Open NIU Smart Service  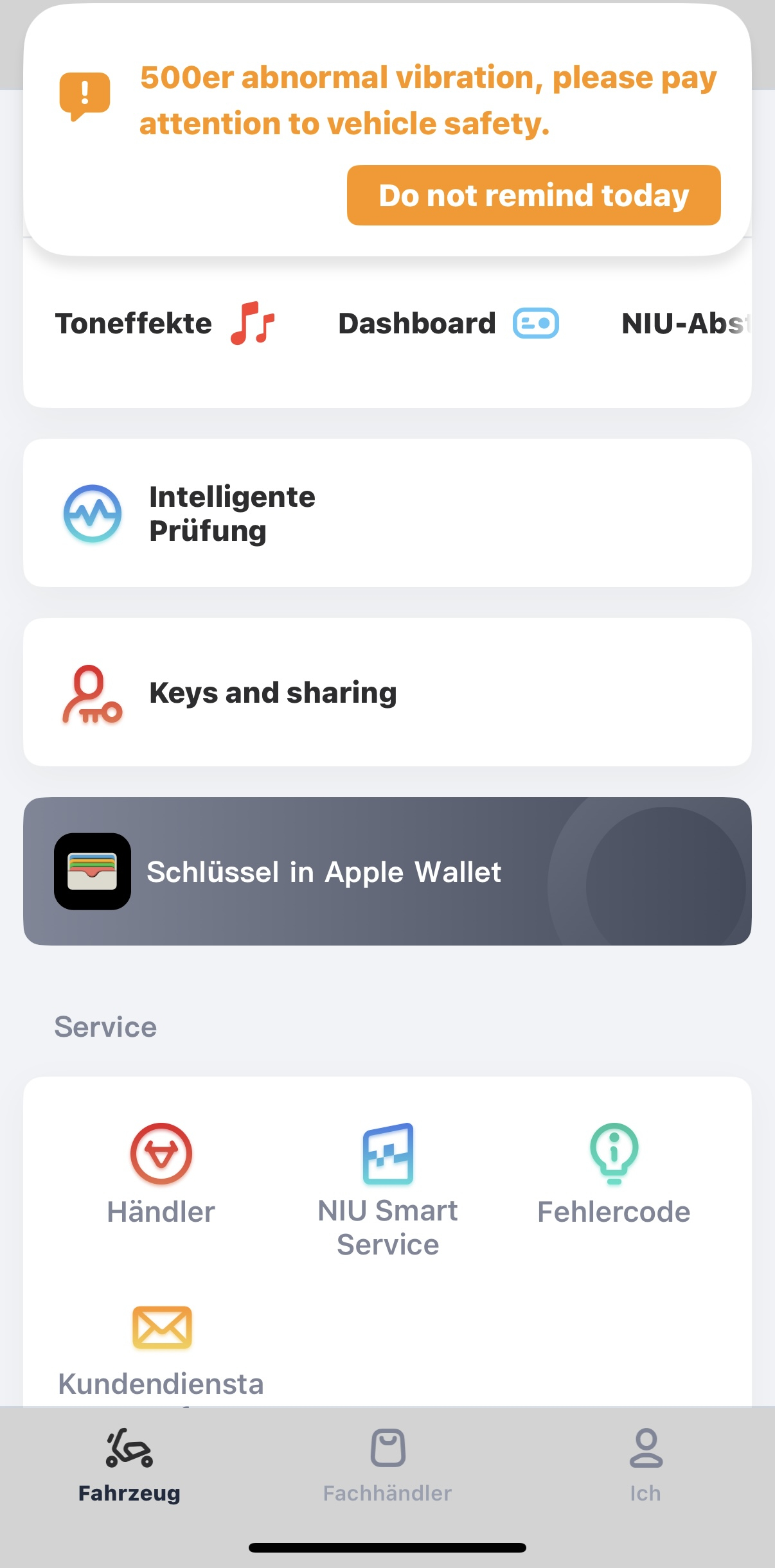[387, 1188]
